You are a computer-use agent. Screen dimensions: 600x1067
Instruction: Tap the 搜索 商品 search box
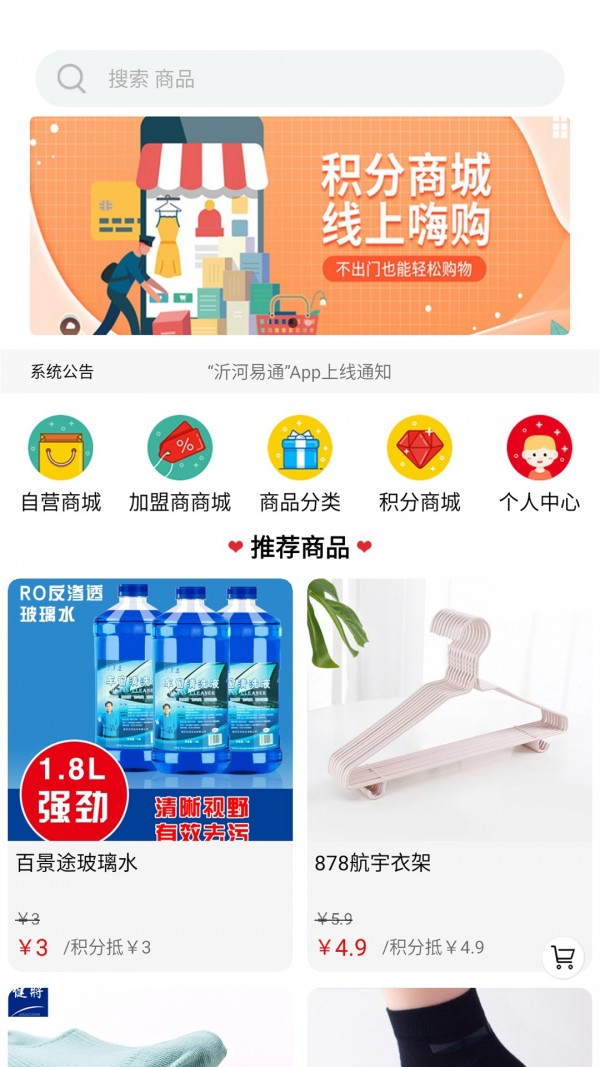[x=300, y=79]
